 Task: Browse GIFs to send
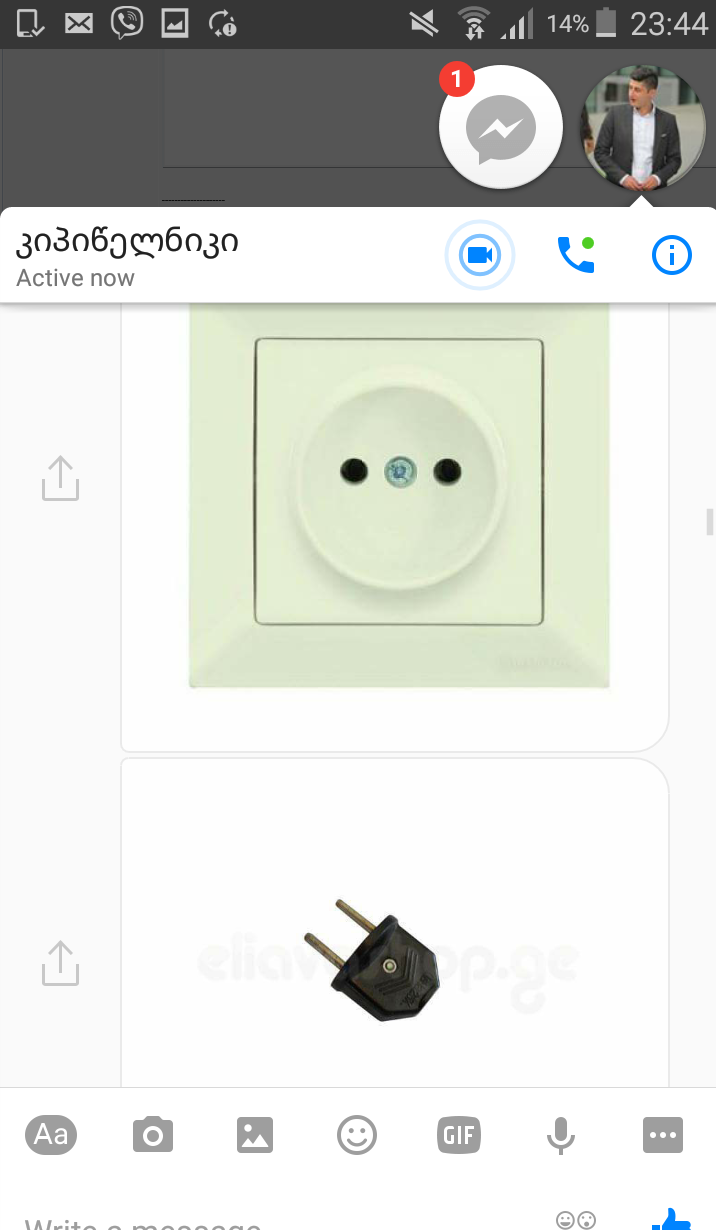pyautogui.click(x=459, y=1135)
